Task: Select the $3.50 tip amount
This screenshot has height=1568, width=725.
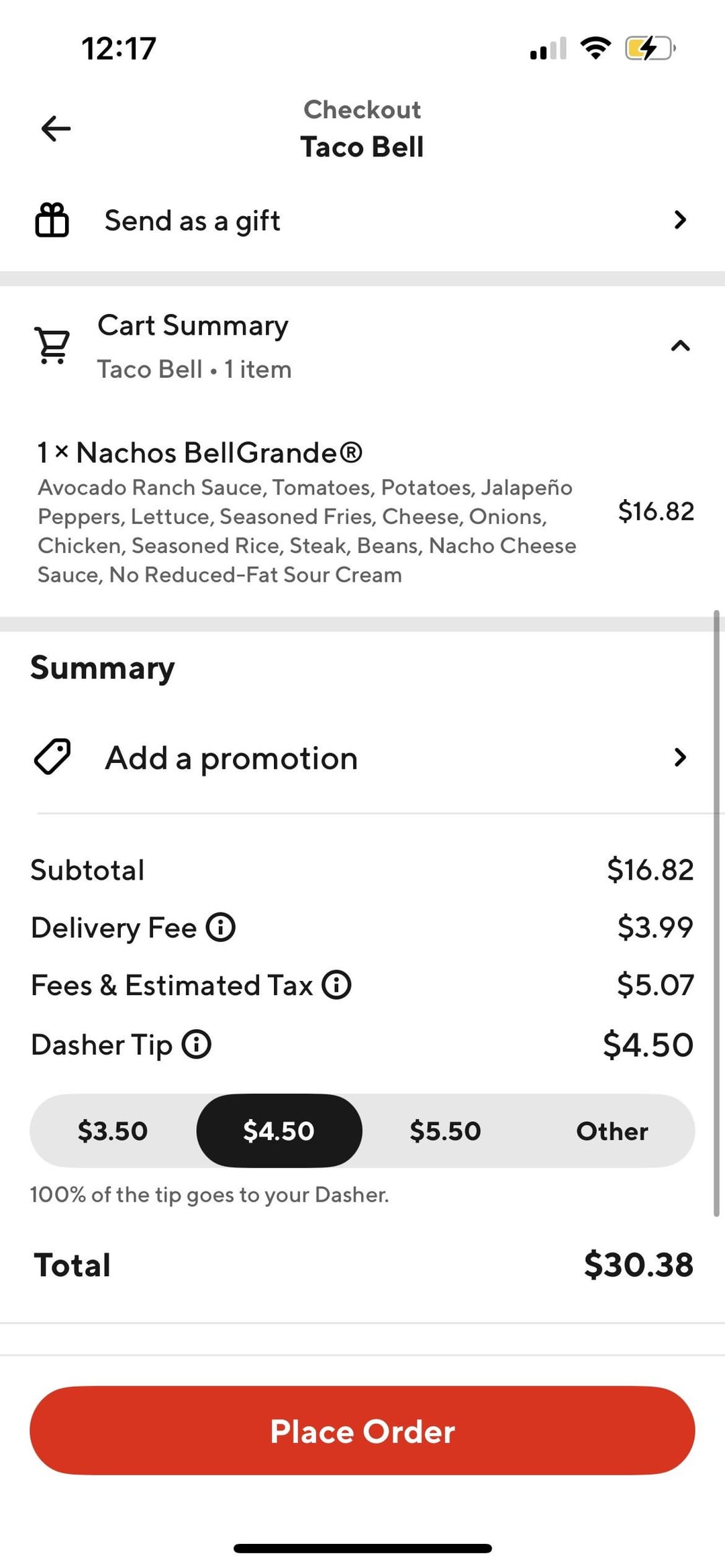Action: [113, 1131]
